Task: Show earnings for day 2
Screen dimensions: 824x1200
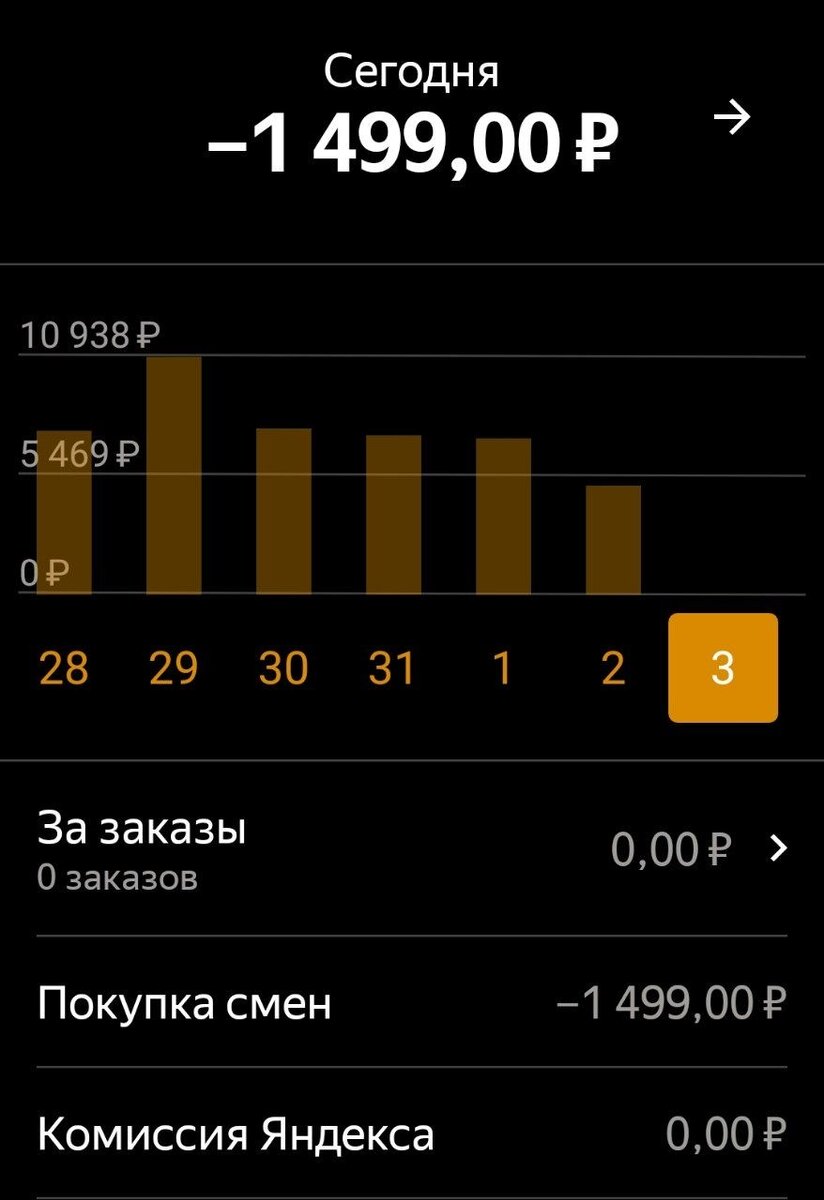Action: click(x=613, y=668)
